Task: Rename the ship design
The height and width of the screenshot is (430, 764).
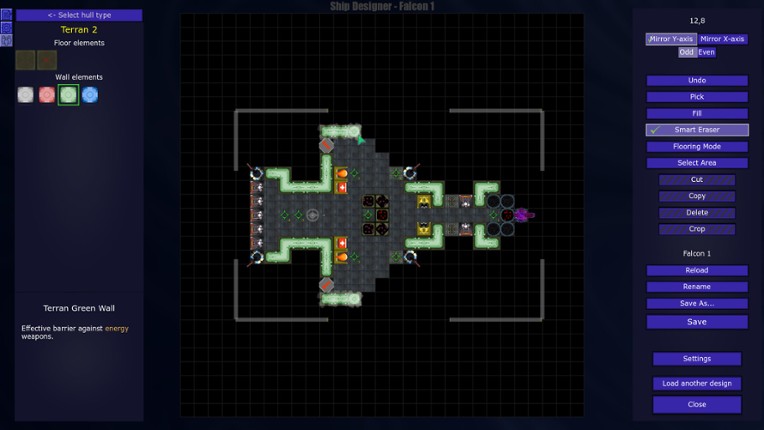Action: coord(697,287)
